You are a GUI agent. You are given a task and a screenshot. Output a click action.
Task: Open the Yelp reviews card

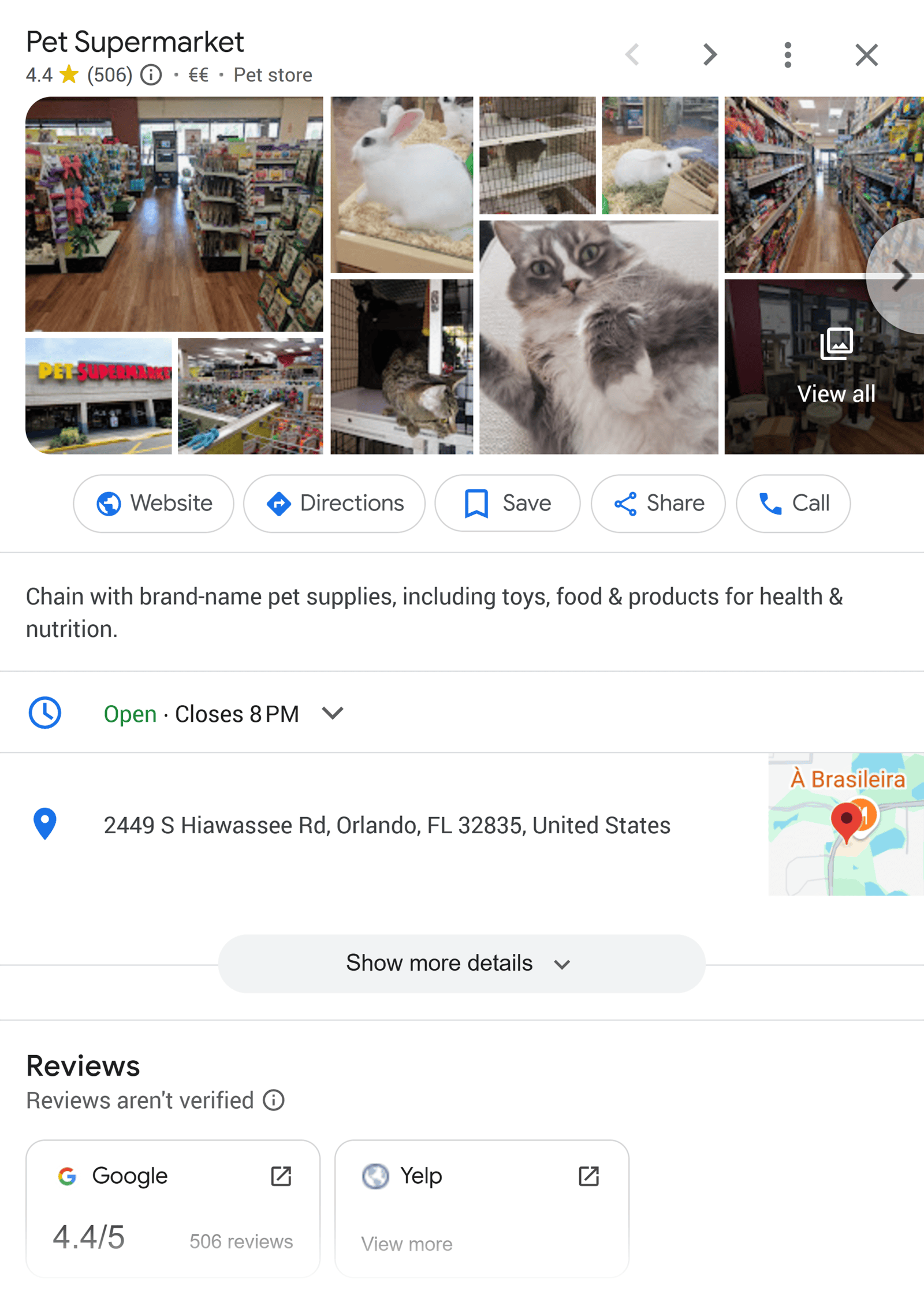point(482,1208)
